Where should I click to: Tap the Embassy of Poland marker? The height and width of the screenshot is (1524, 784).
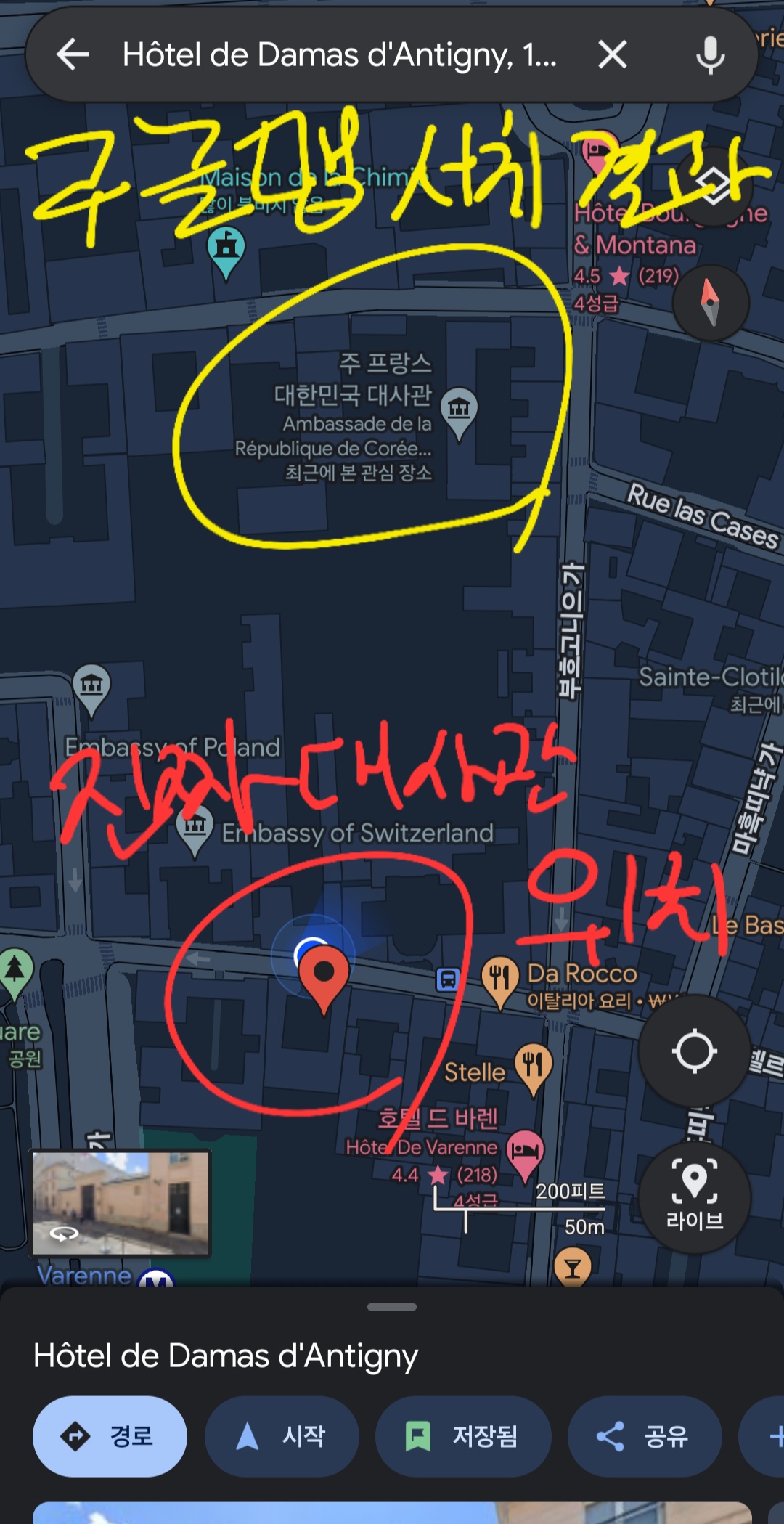(x=91, y=688)
